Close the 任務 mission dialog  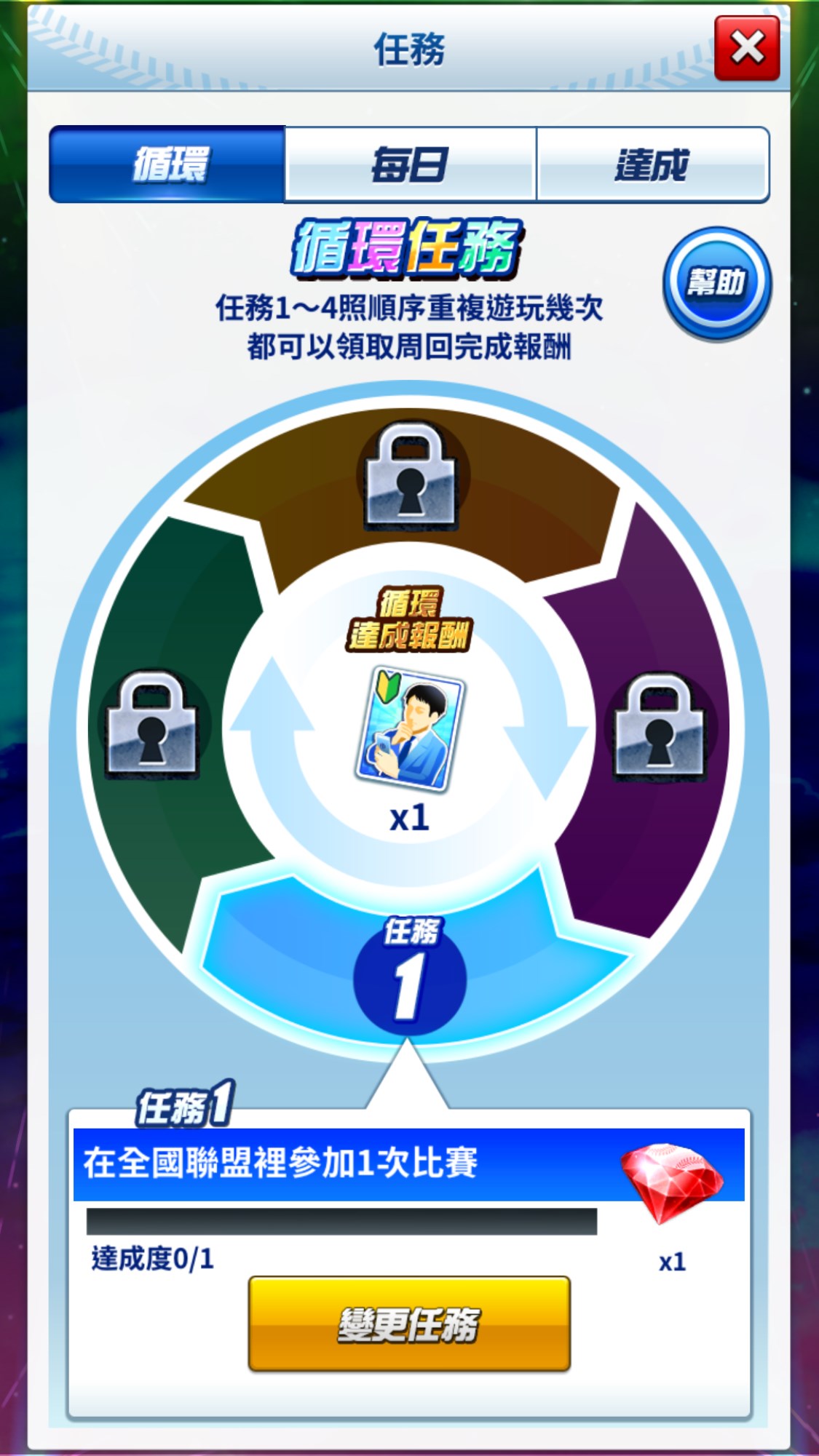[x=747, y=49]
